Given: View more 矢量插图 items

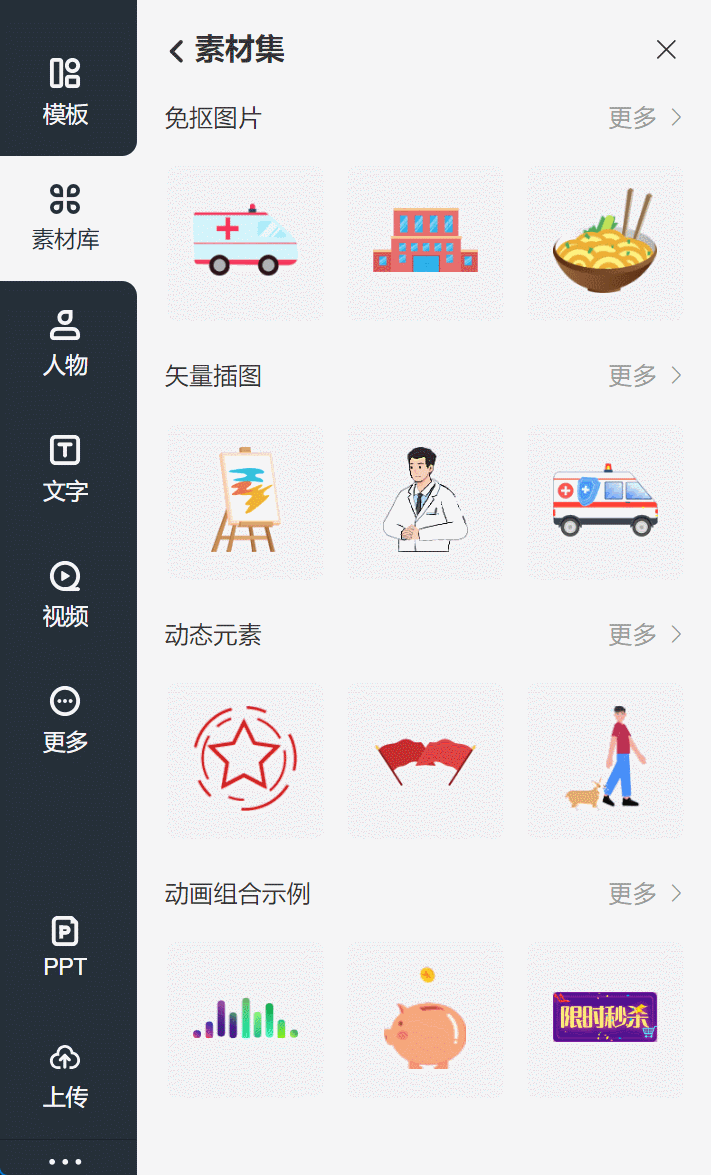Looking at the screenshot, I should [x=644, y=375].
